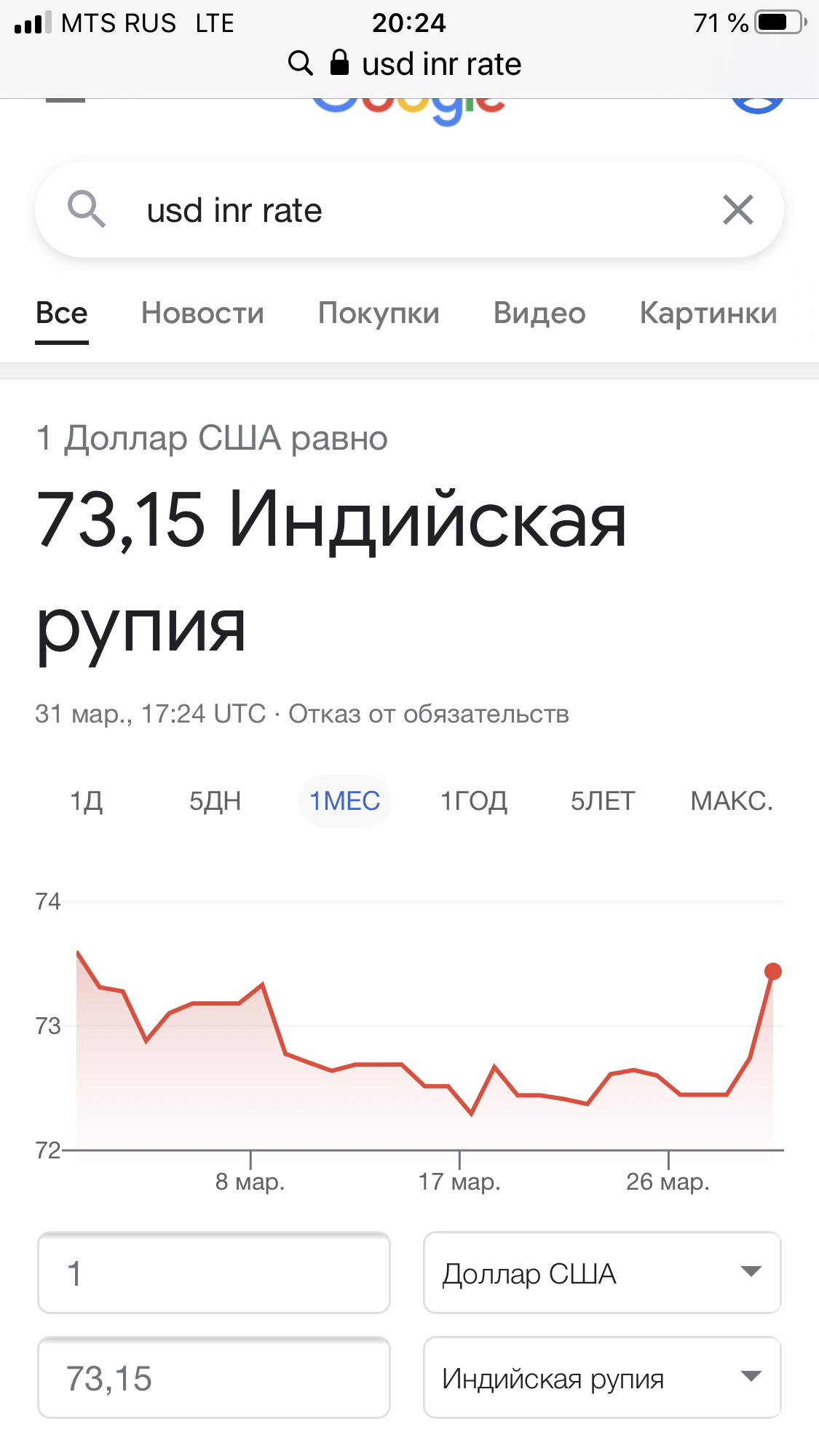
Task: Switch chart to 1ГОД range
Action: point(473,801)
